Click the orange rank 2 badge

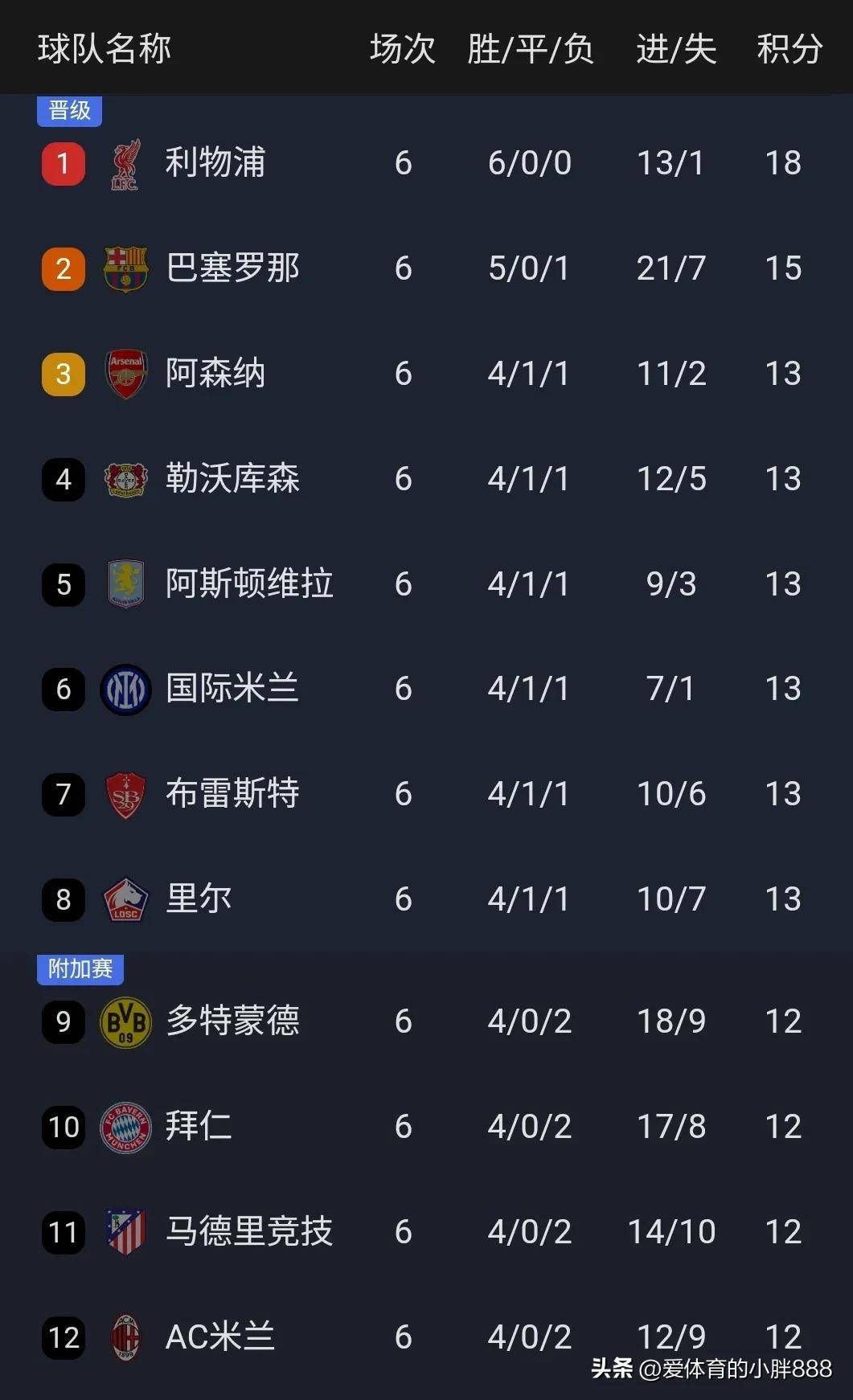(x=63, y=268)
